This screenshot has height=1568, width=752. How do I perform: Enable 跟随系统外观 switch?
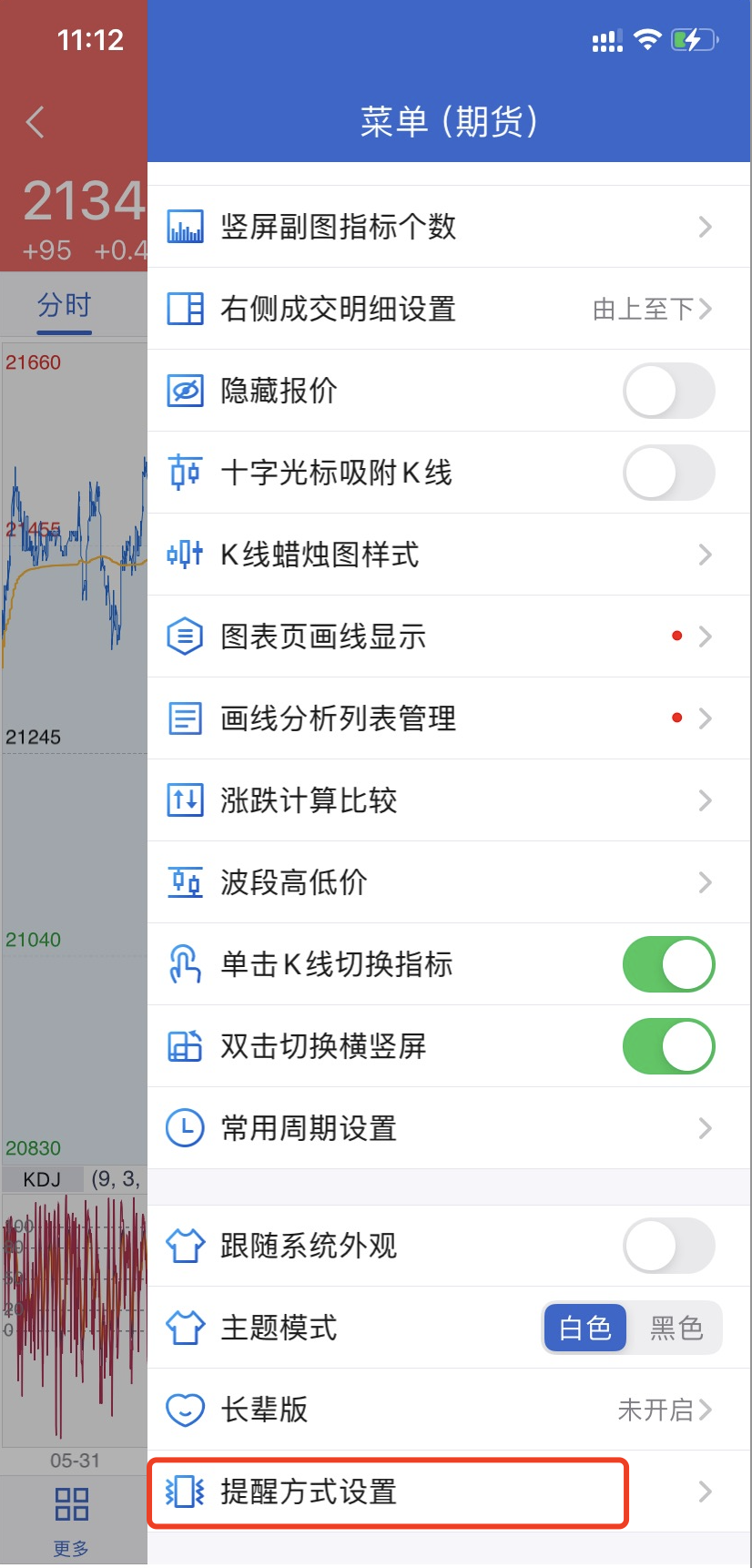click(668, 1246)
